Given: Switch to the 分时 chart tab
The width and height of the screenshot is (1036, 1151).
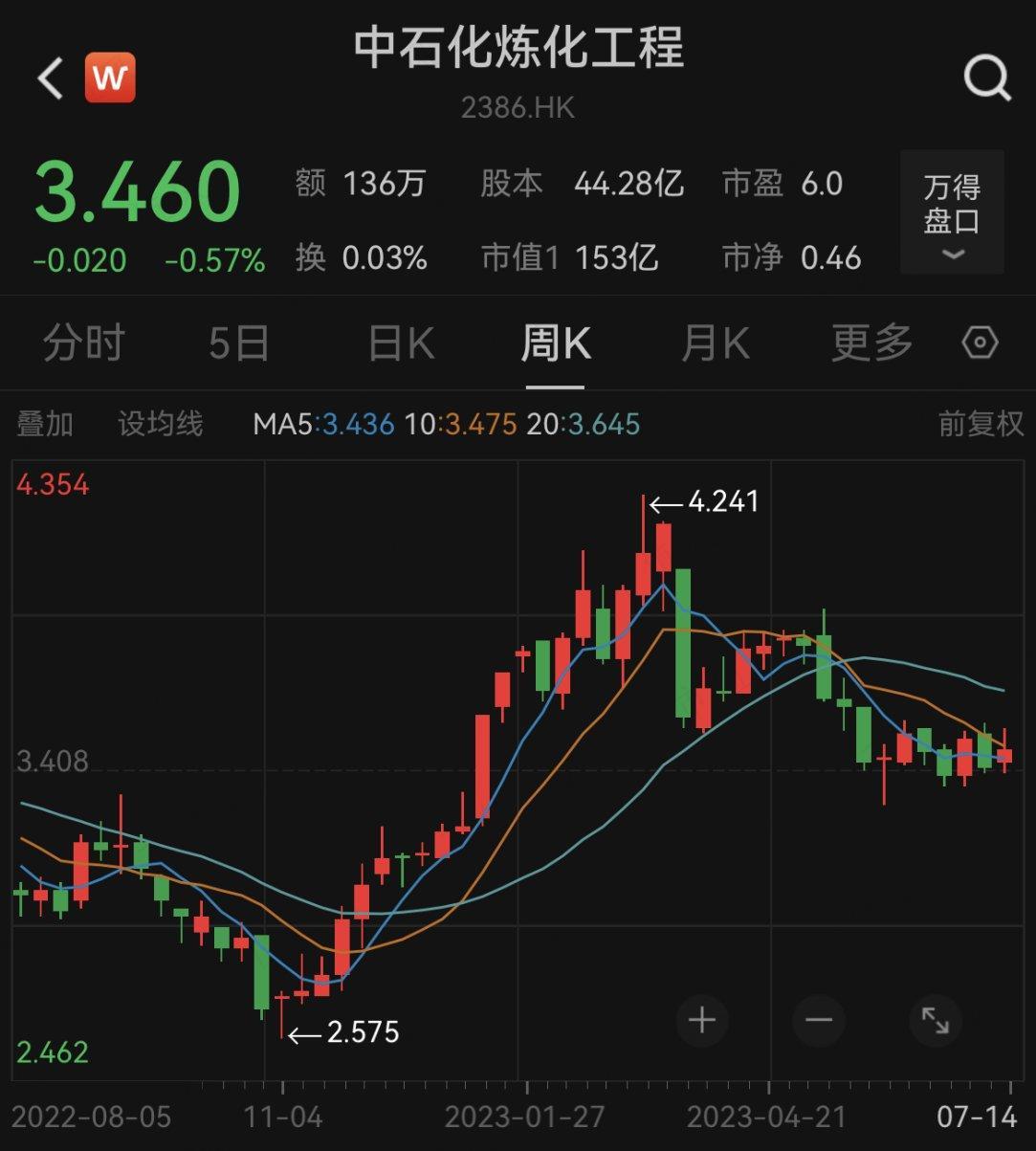Looking at the screenshot, I should (x=84, y=343).
